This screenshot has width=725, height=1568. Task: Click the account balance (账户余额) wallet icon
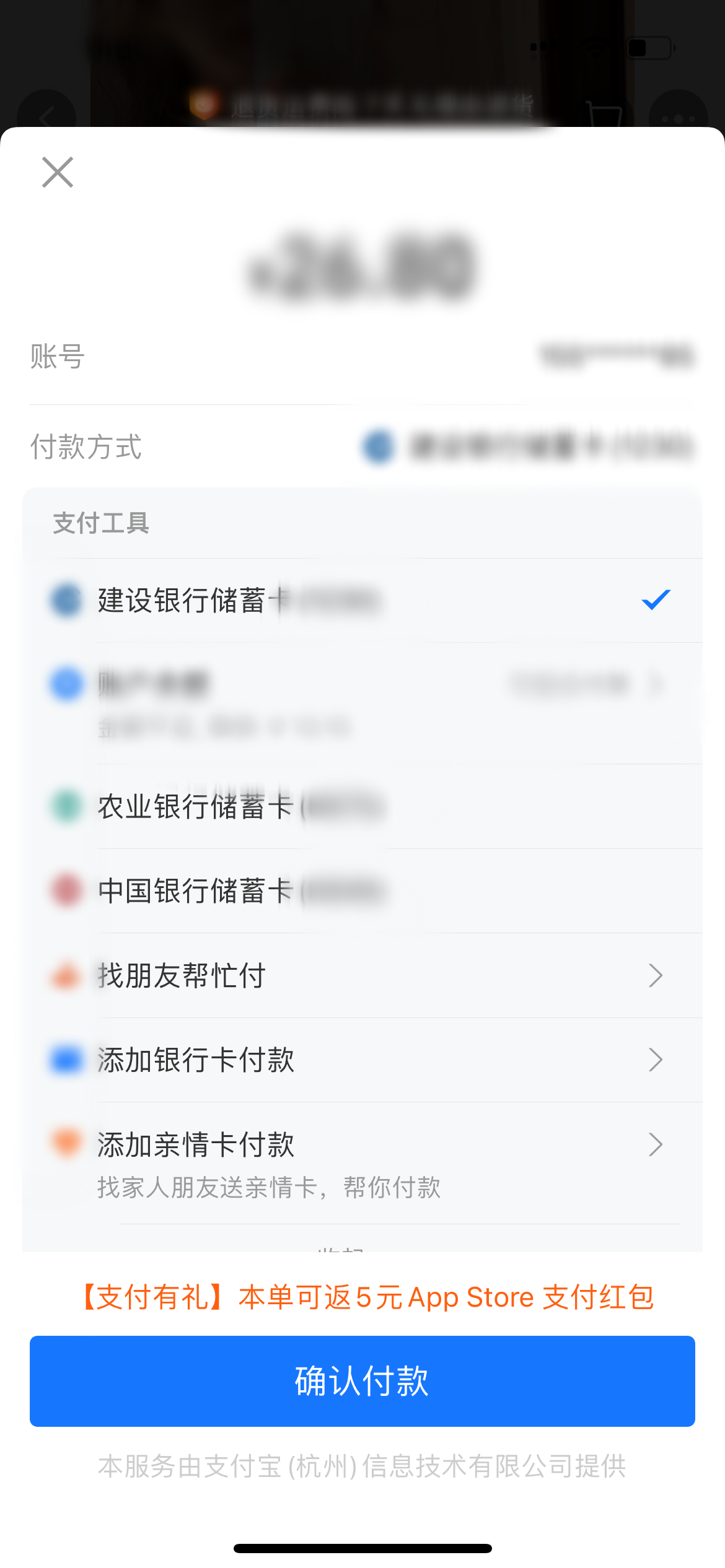65,682
